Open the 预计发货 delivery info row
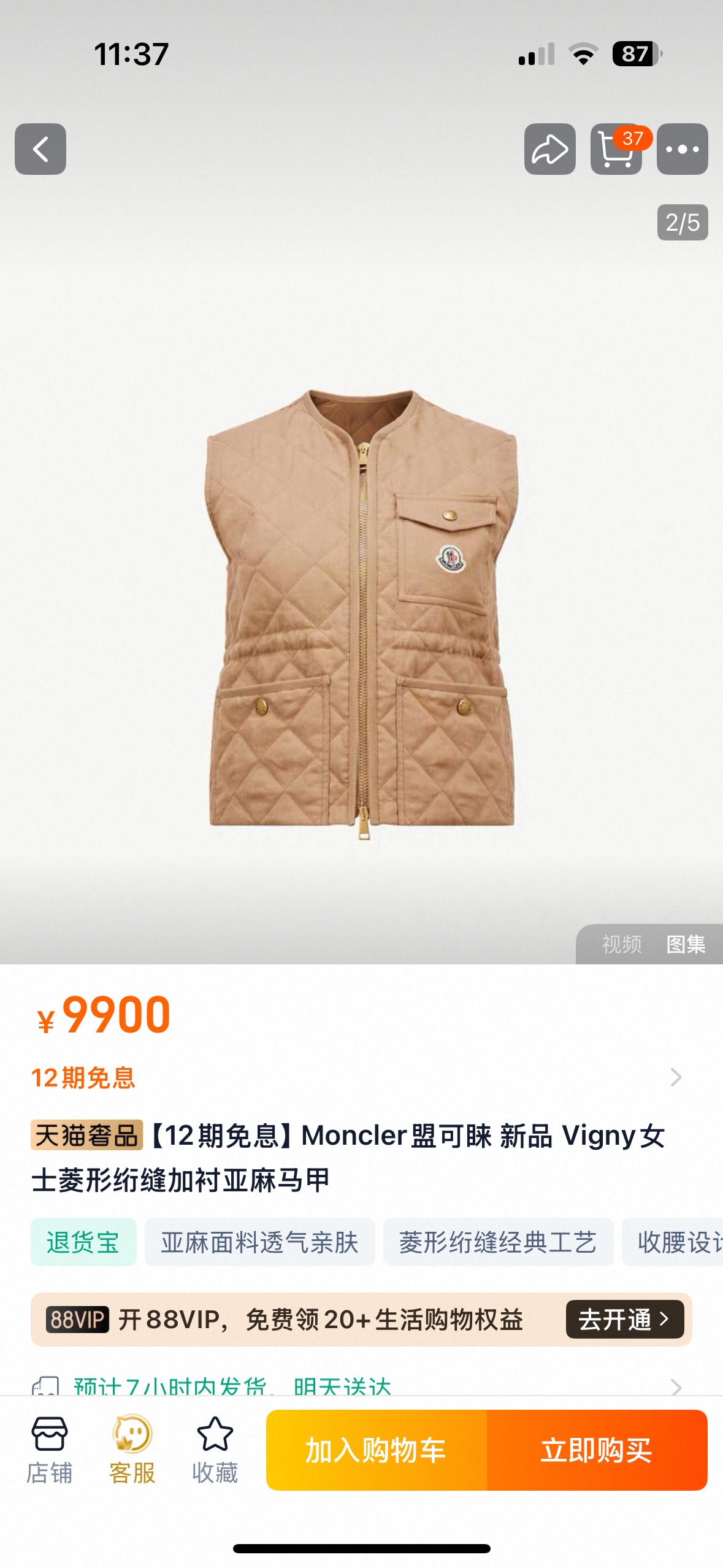The width and height of the screenshot is (723, 1568). pos(356,1385)
